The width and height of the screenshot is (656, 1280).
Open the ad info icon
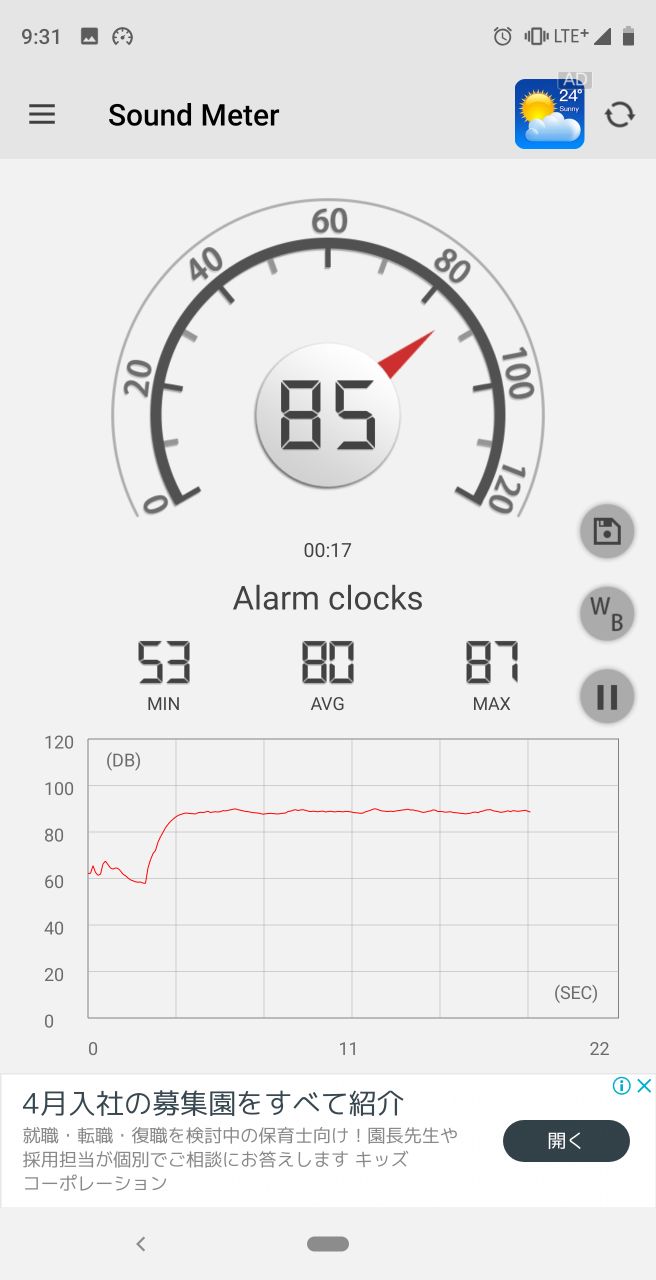(x=622, y=1086)
